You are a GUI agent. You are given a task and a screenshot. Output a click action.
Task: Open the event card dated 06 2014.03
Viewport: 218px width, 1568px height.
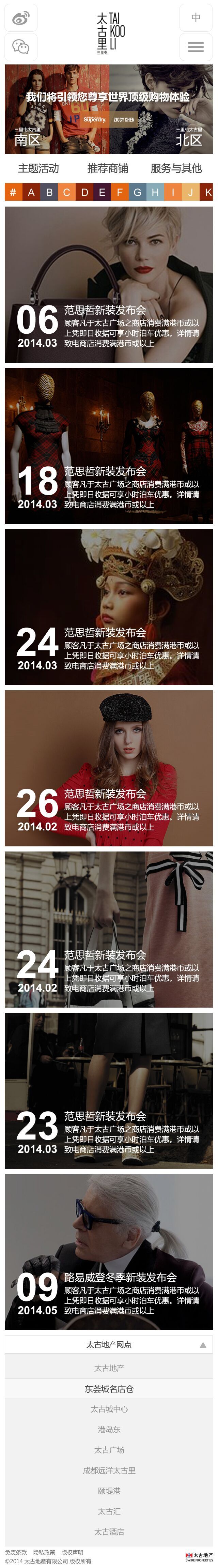click(108, 284)
